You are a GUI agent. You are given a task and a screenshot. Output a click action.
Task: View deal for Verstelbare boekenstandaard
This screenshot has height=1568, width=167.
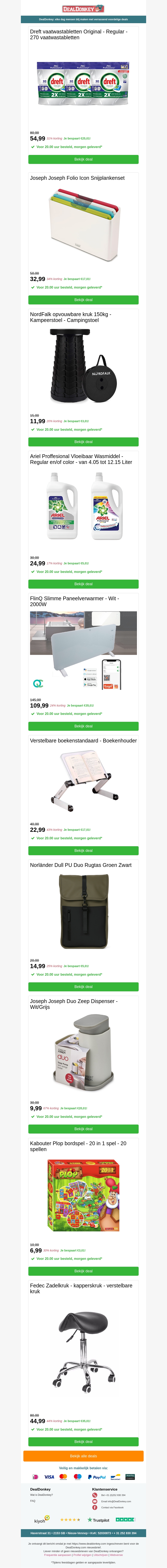83,850
